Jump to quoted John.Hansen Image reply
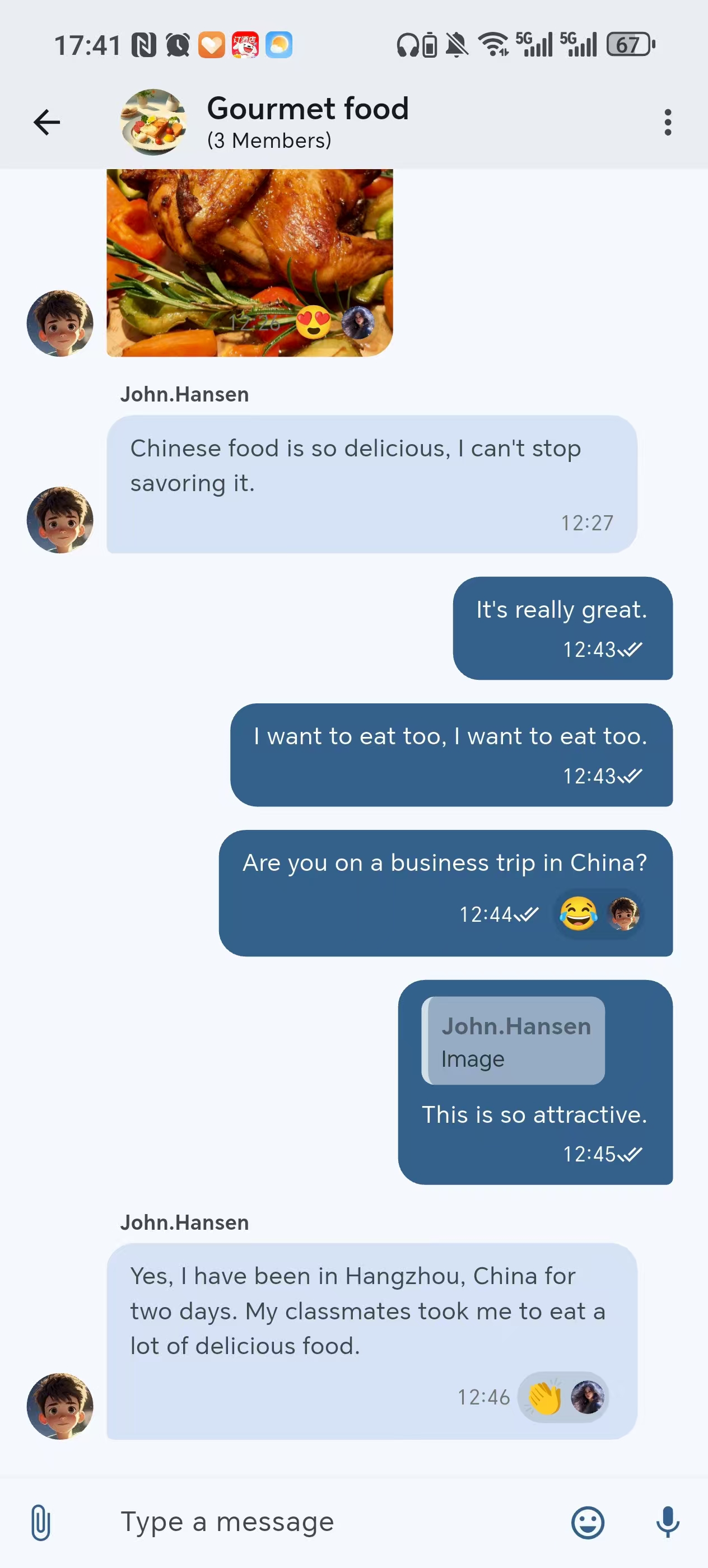Image resolution: width=708 pixels, height=1568 pixels. coord(513,1041)
